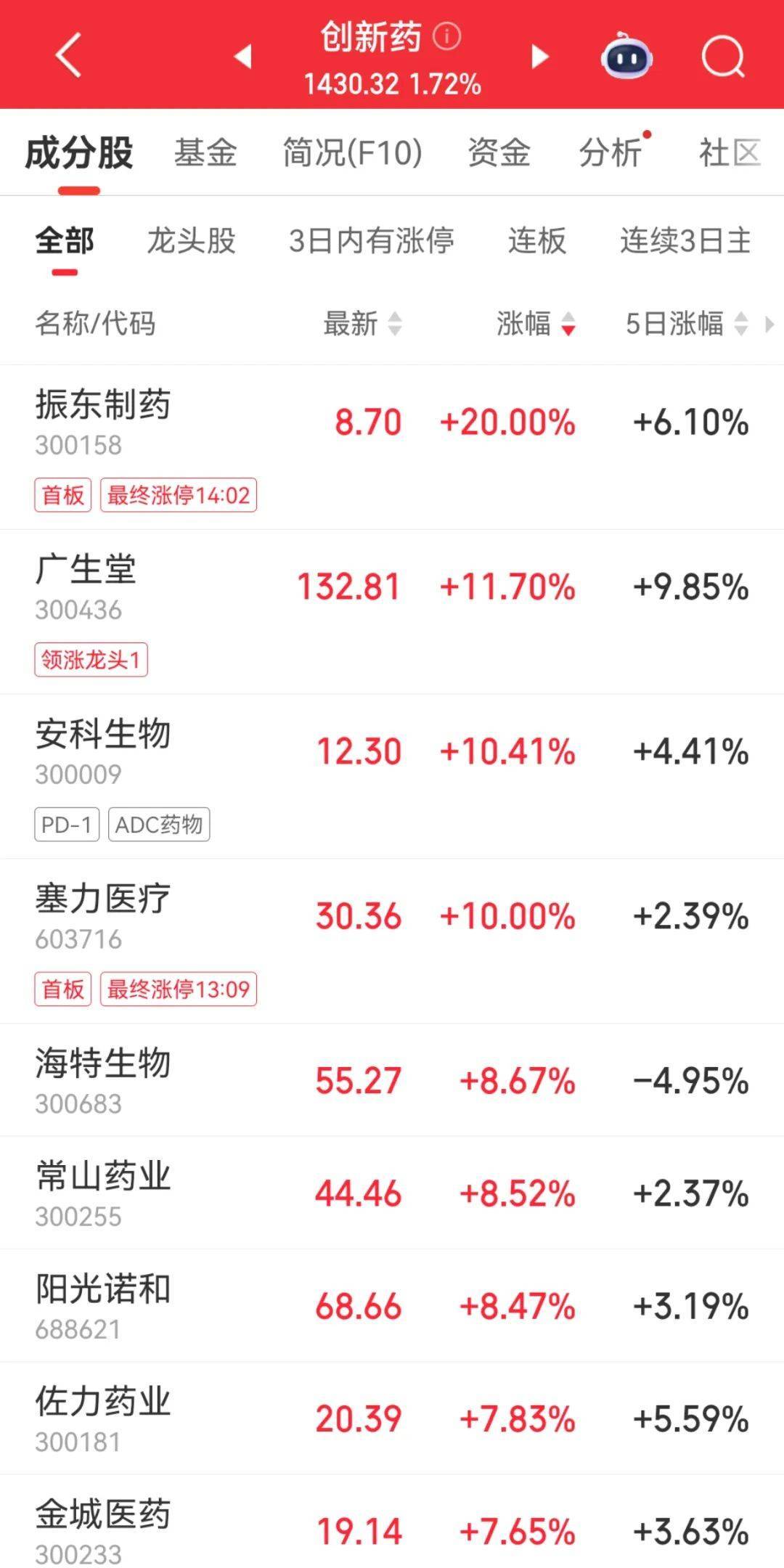Open the ADC药物 tag on 安科生物
The image size is (784, 1568).
tap(160, 824)
